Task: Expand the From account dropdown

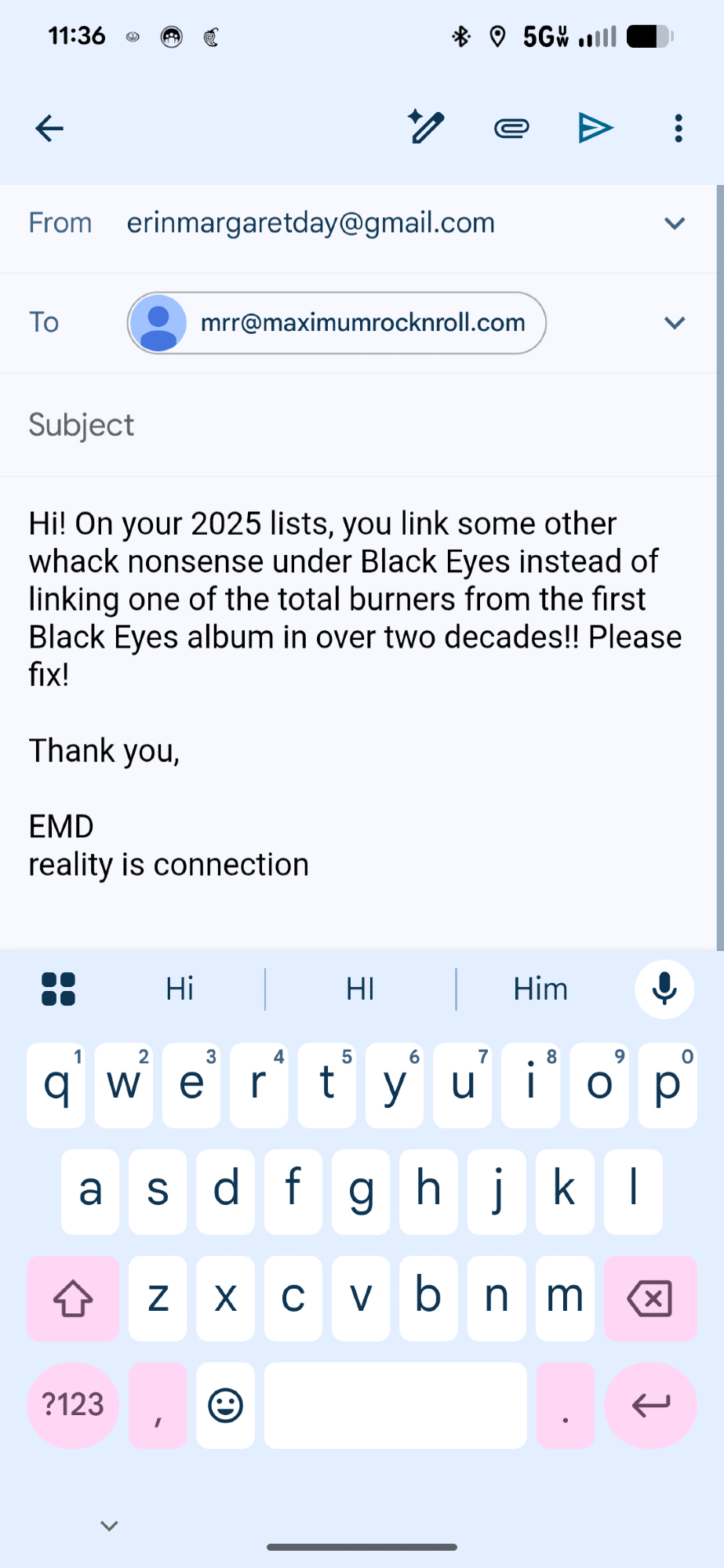Action: pyautogui.click(x=675, y=223)
